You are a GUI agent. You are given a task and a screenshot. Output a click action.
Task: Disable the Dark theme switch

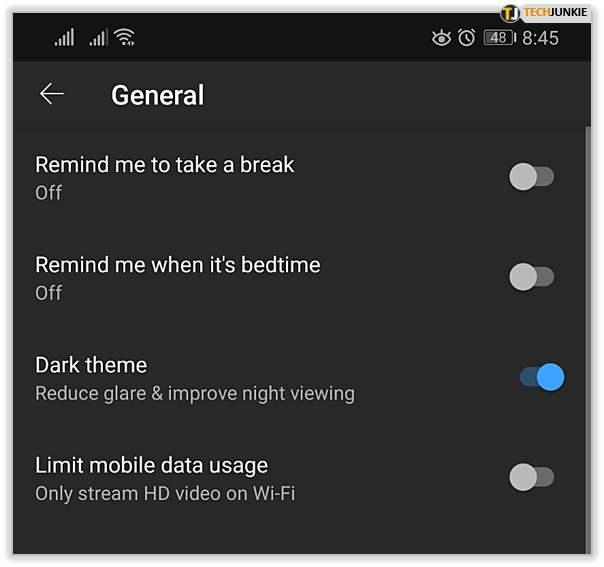pos(541,377)
